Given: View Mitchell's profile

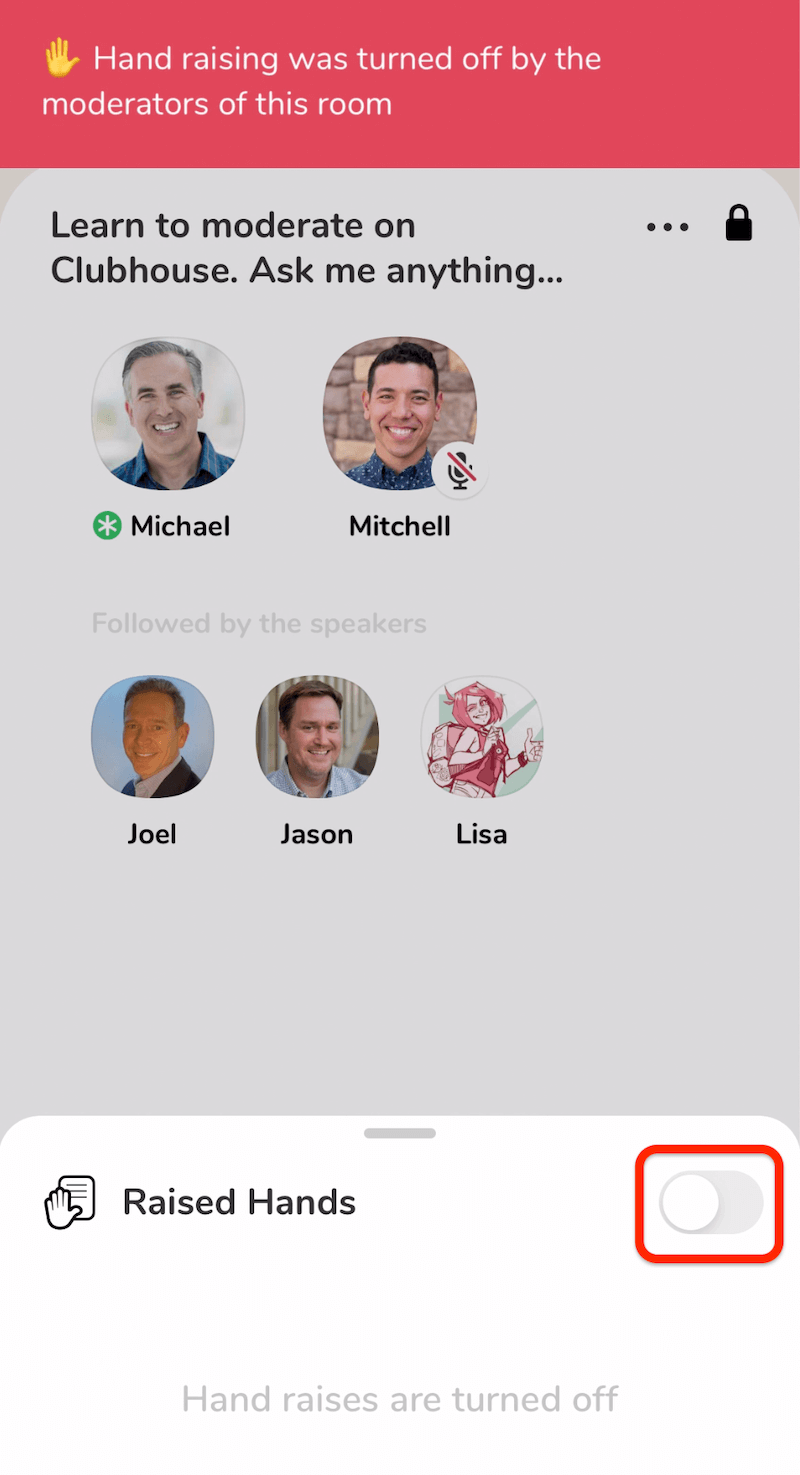Looking at the screenshot, I should [400, 414].
